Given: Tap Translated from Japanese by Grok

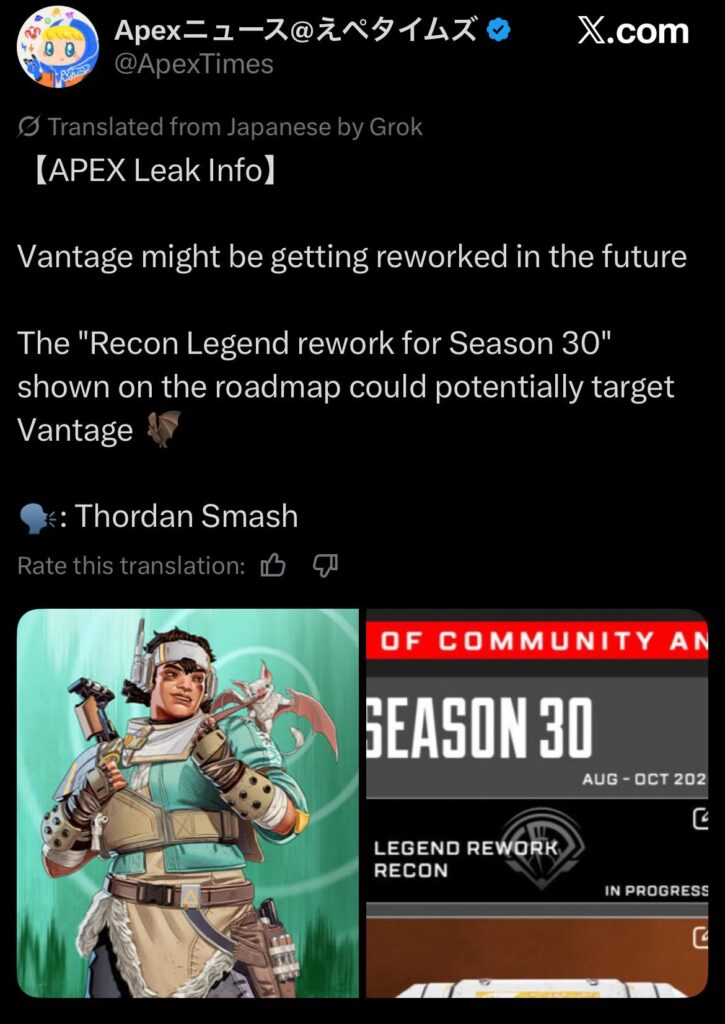Looking at the screenshot, I should click(x=221, y=127).
